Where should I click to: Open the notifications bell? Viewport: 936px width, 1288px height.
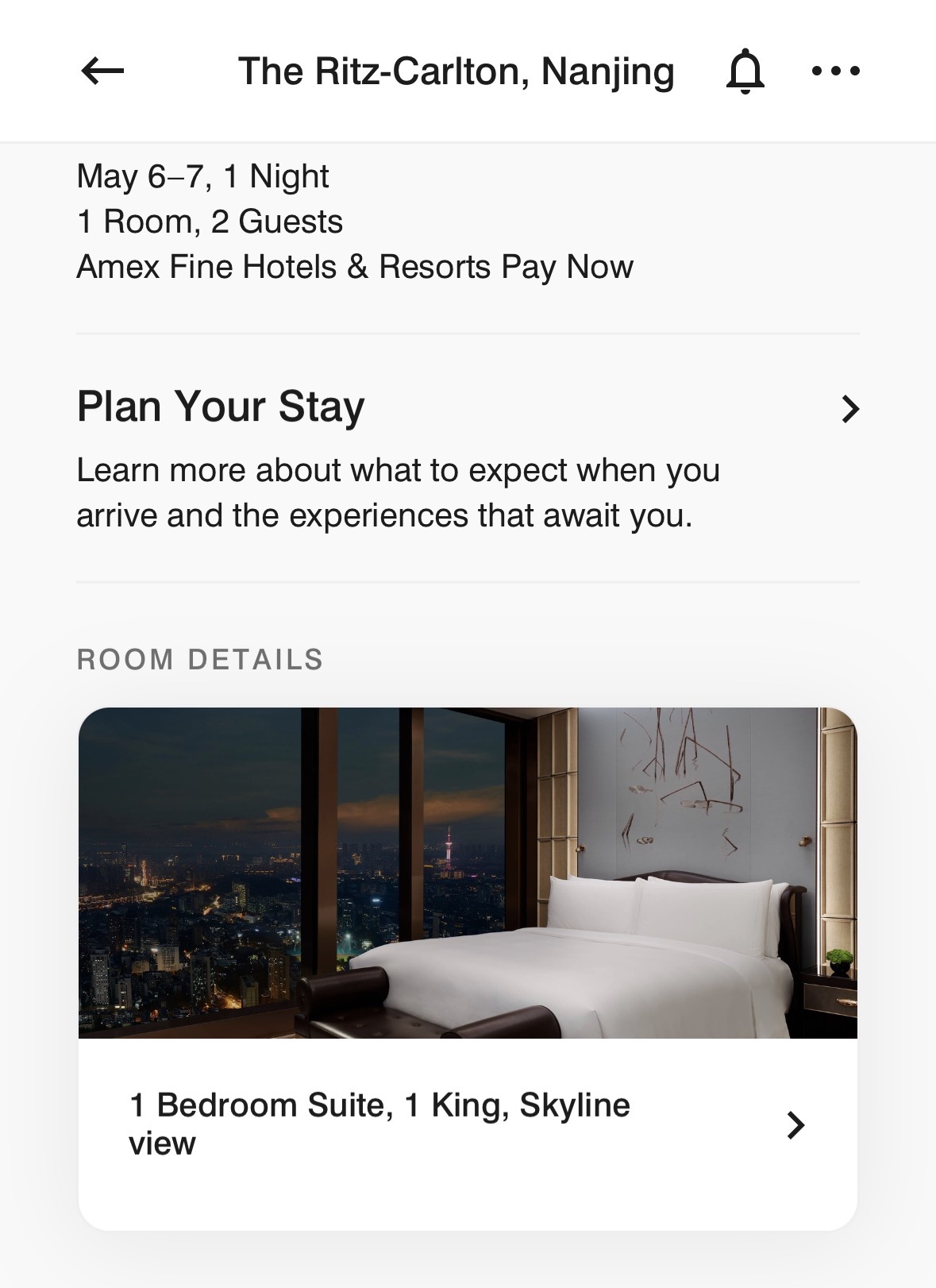coord(745,71)
